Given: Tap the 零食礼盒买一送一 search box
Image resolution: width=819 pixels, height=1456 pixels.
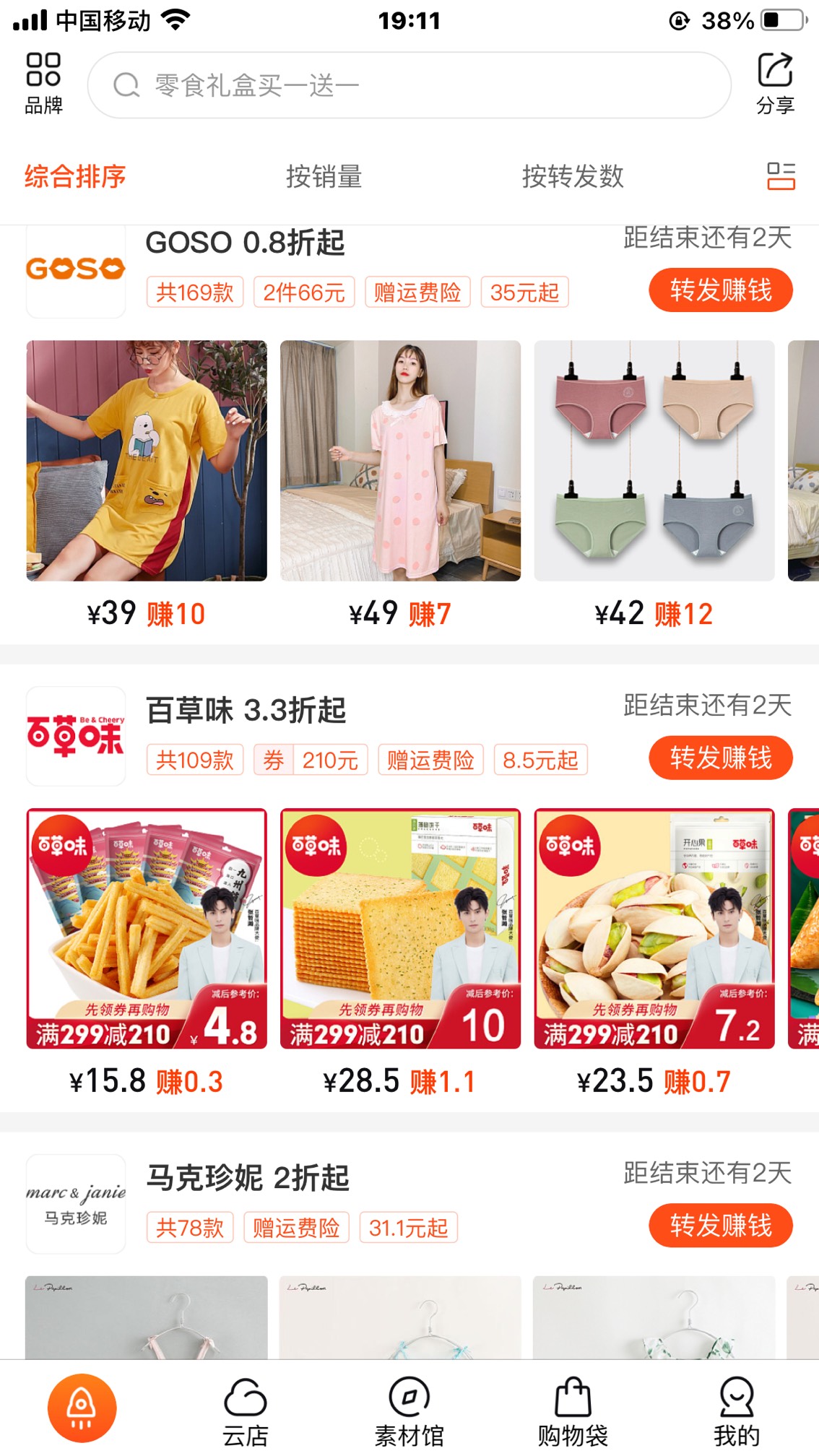Looking at the screenshot, I should (x=409, y=85).
